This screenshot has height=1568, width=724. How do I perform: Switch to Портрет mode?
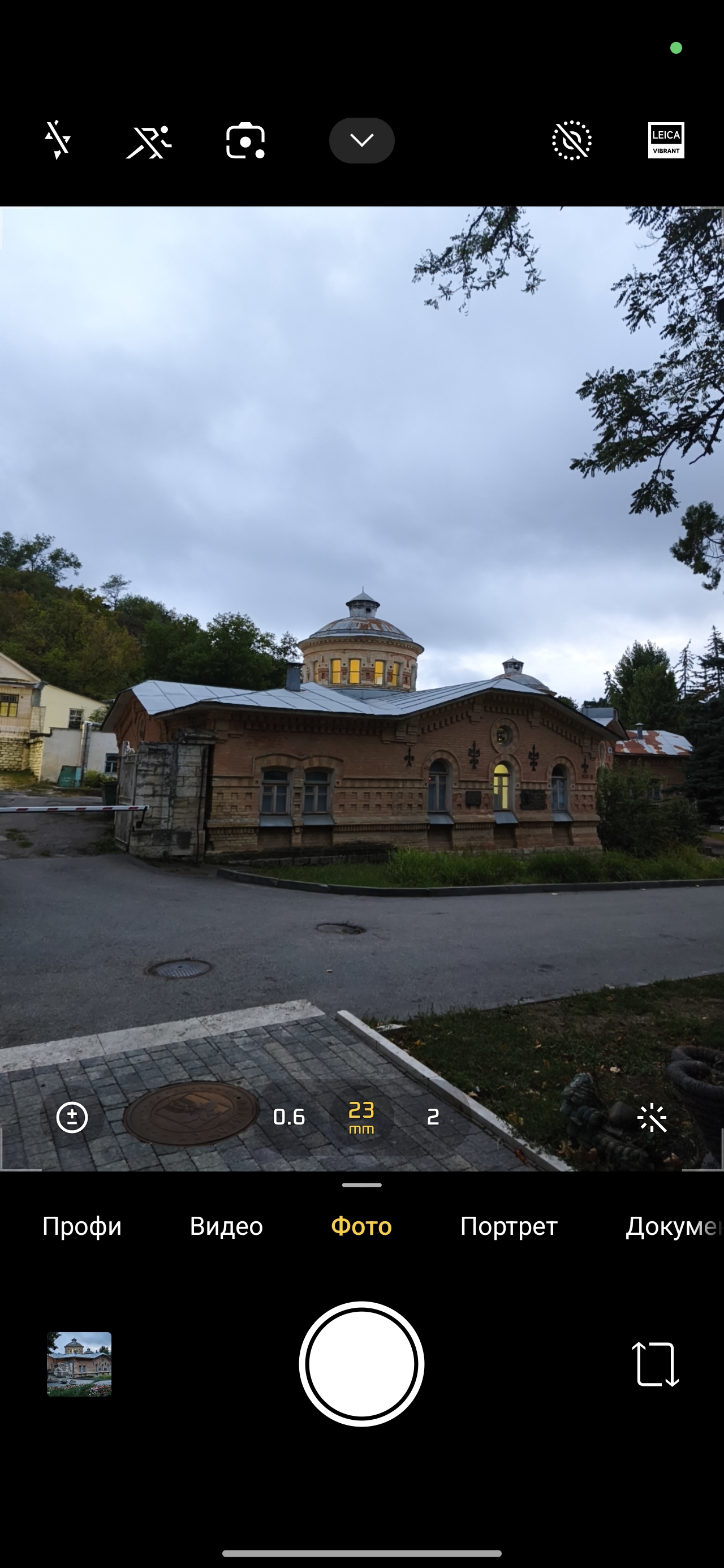pyautogui.click(x=508, y=1226)
